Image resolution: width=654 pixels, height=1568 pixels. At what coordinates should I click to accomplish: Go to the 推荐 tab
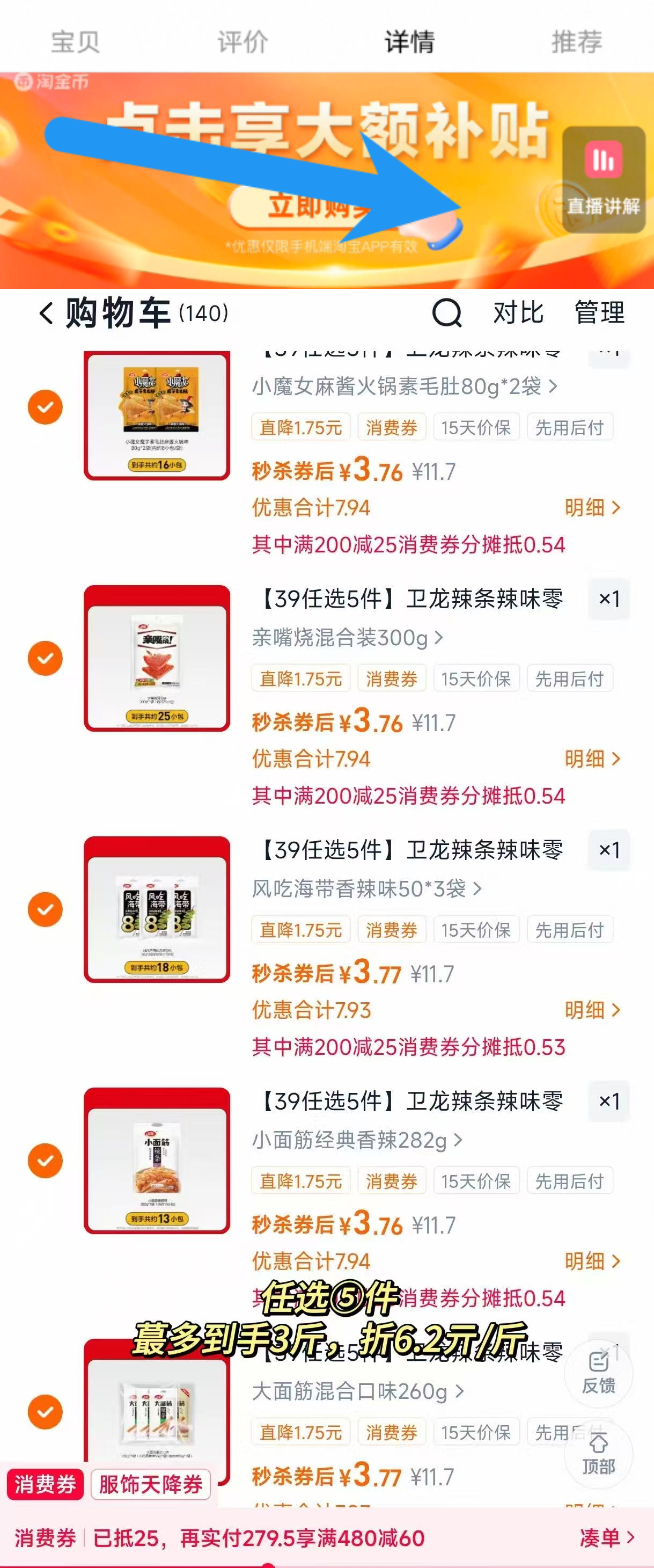click(x=576, y=41)
